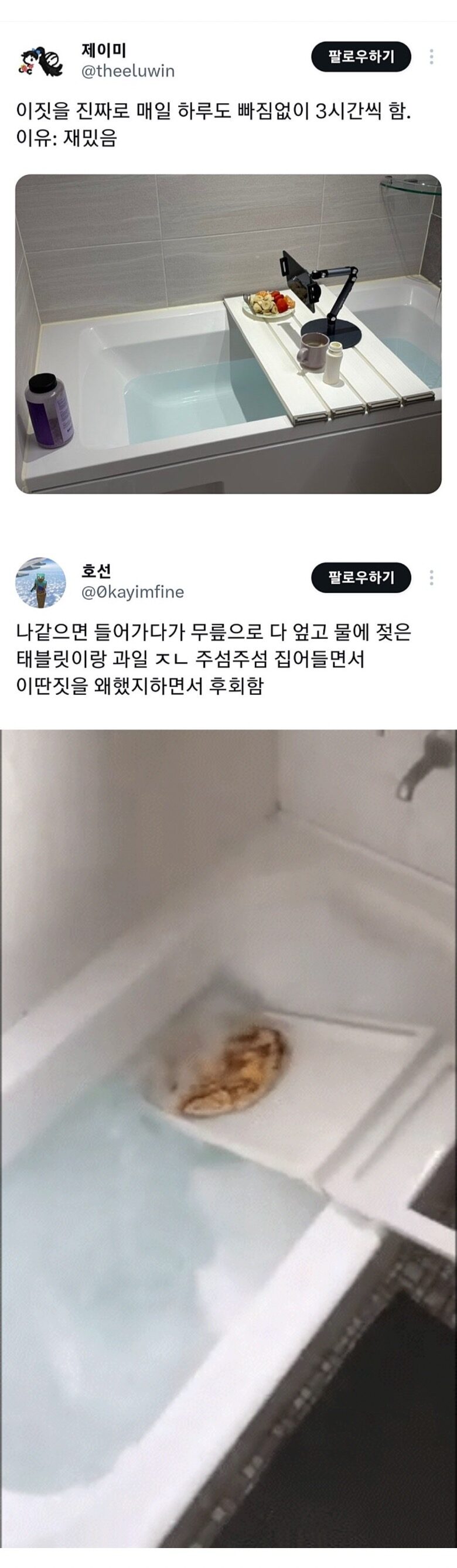
Task: Follow 제이미 (@theeluwin)
Action: click(361, 57)
